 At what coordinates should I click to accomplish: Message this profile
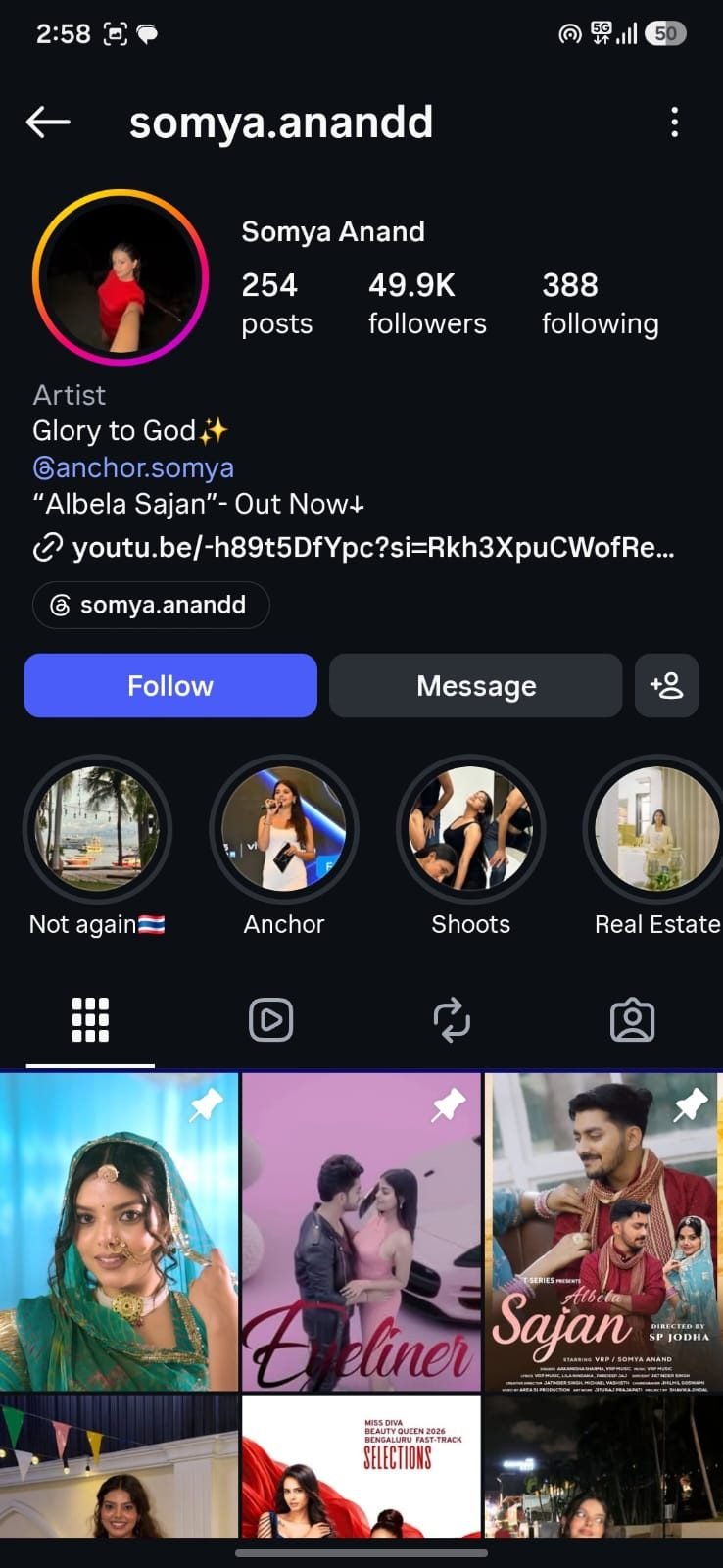click(475, 685)
